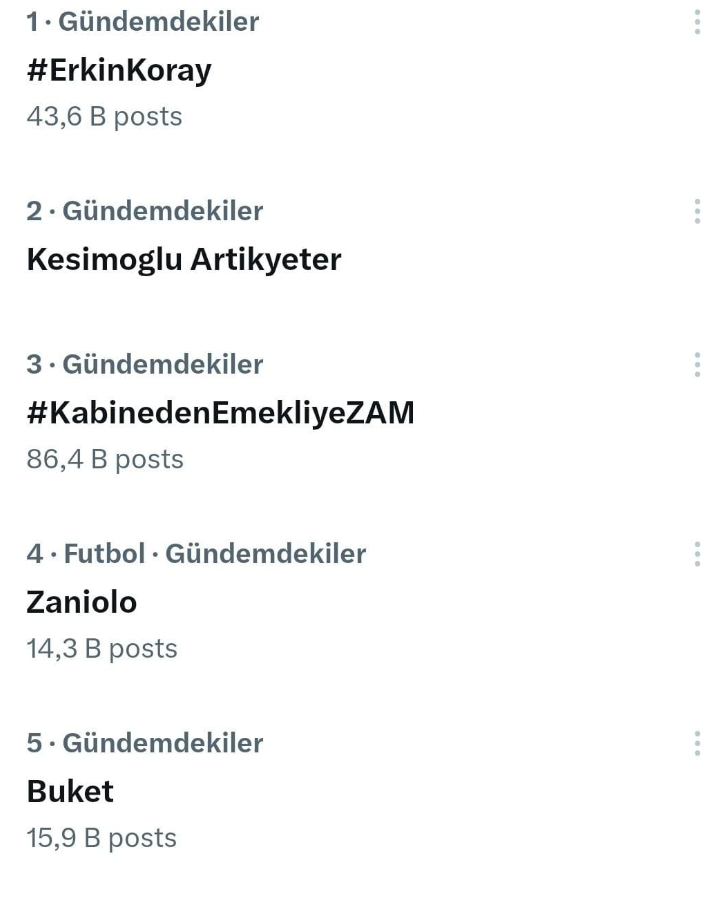The image size is (728, 904).
Task: Open the Kesimoglu Artikyeter trend
Action: pyautogui.click(x=185, y=258)
